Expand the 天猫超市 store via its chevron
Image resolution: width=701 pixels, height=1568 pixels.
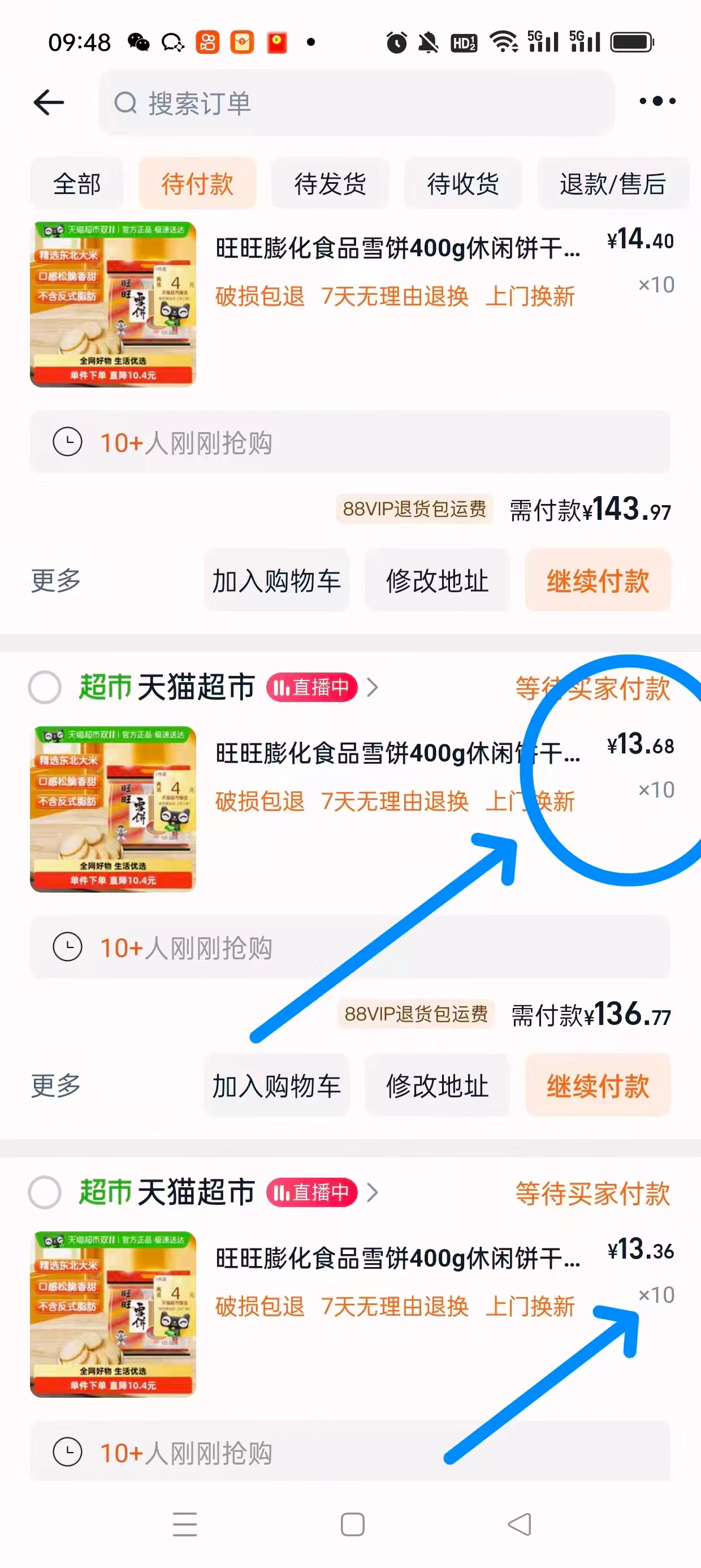[x=374, y=687]
